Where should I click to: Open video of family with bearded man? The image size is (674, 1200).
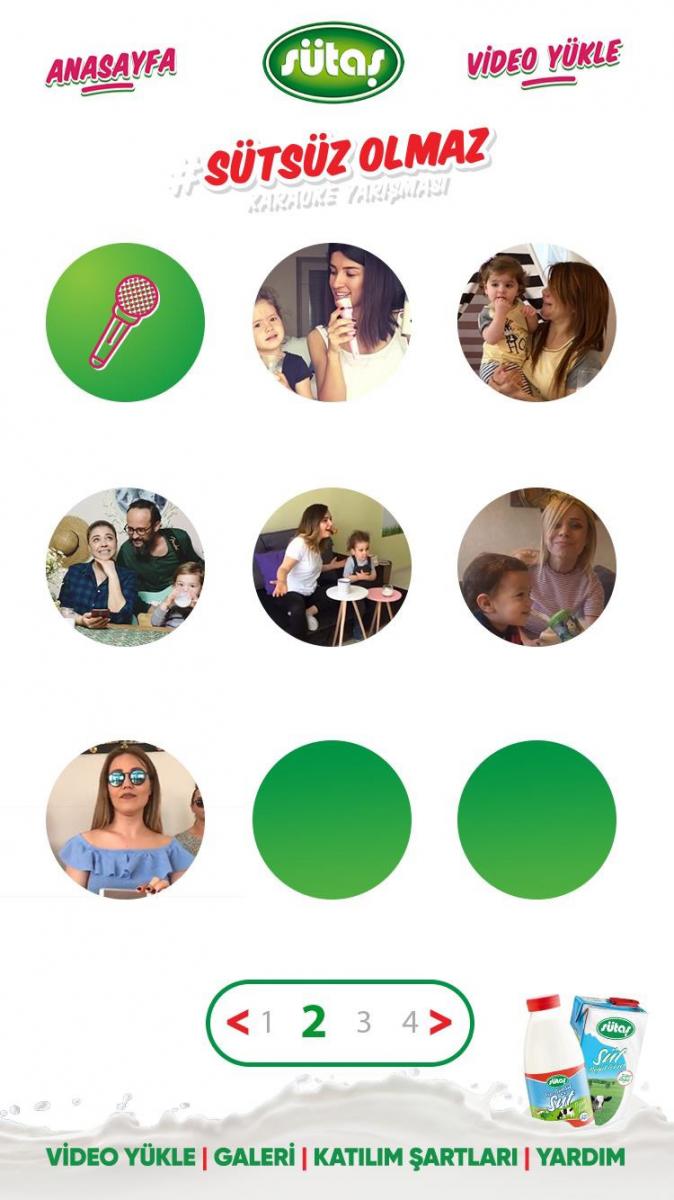[125, 567]
